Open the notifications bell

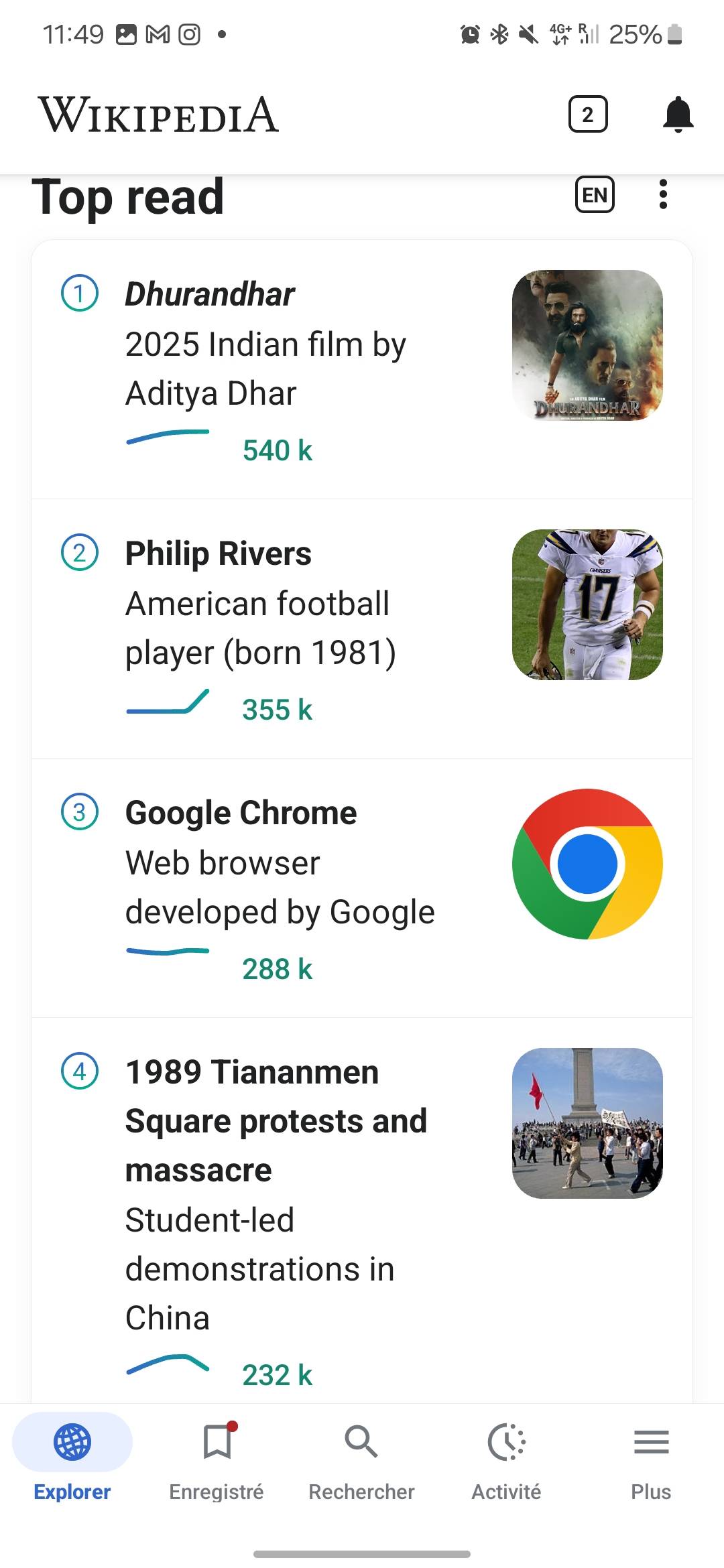pyautogui.click(x=678, y=115)
